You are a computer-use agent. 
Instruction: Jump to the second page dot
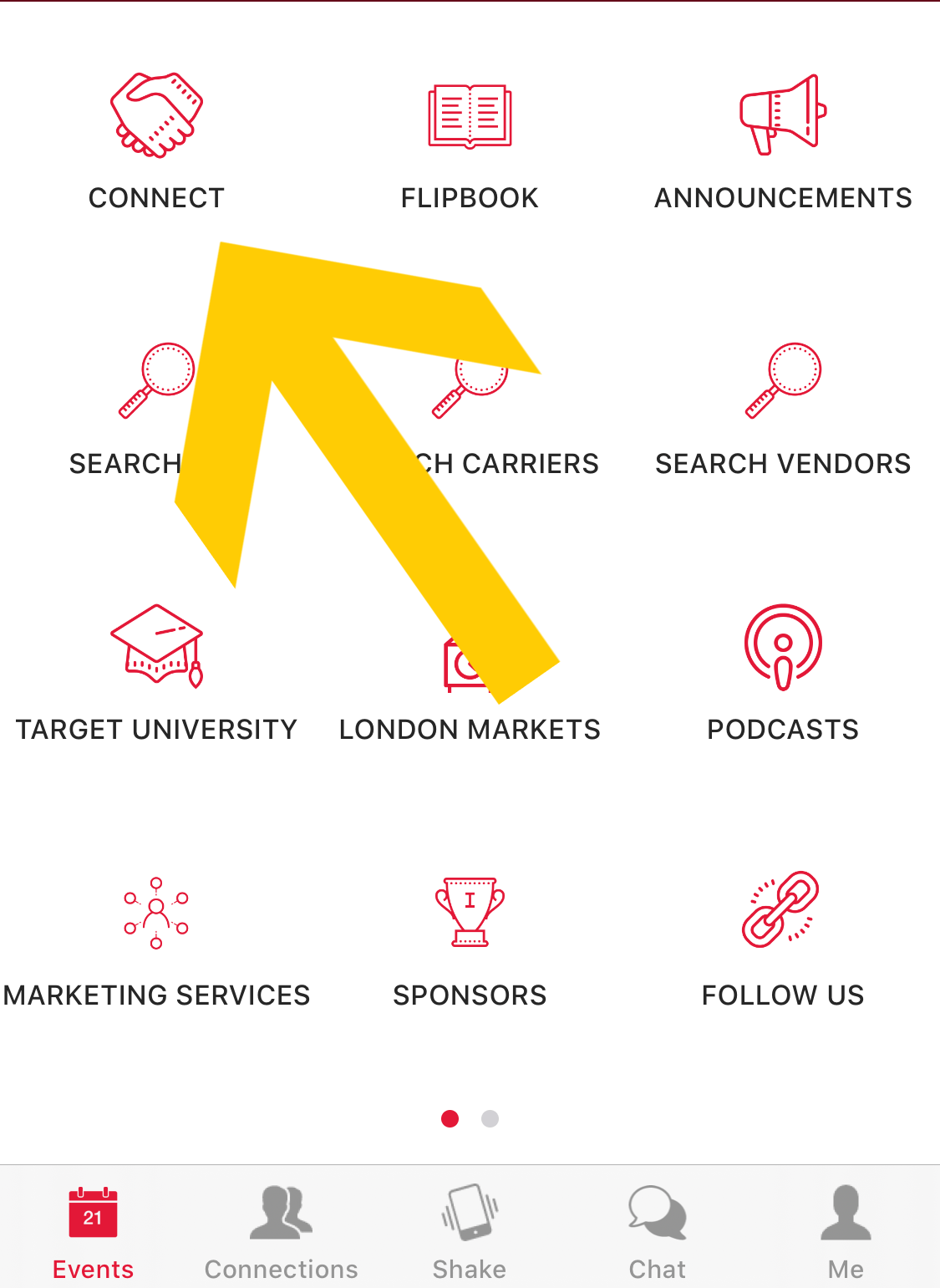pyautogui.click(x=490, y=1118)
